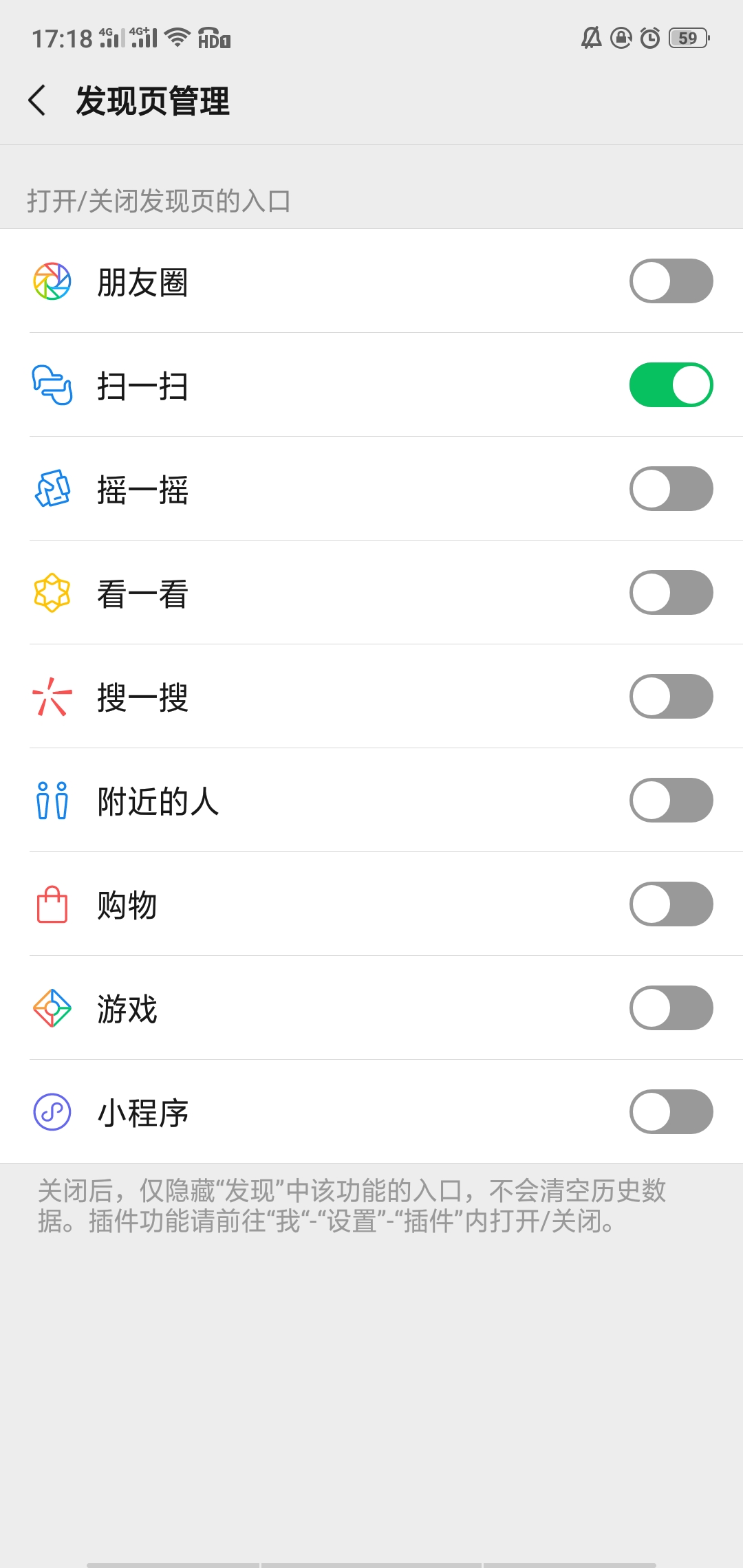Turn on the 购物 switch
The width and height of the screenshot is (743, 1568).
[671, 904]
